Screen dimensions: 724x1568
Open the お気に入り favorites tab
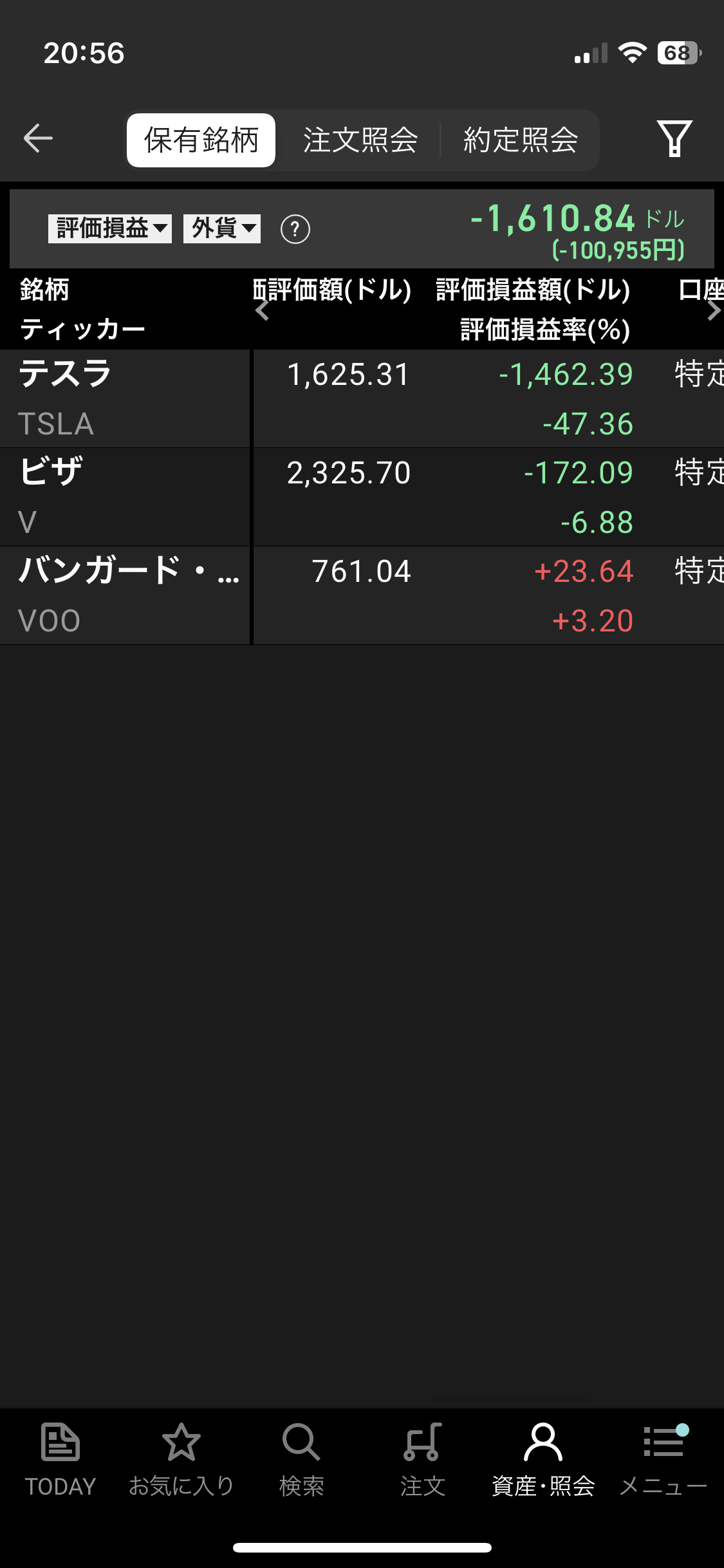click(181, 1460)
